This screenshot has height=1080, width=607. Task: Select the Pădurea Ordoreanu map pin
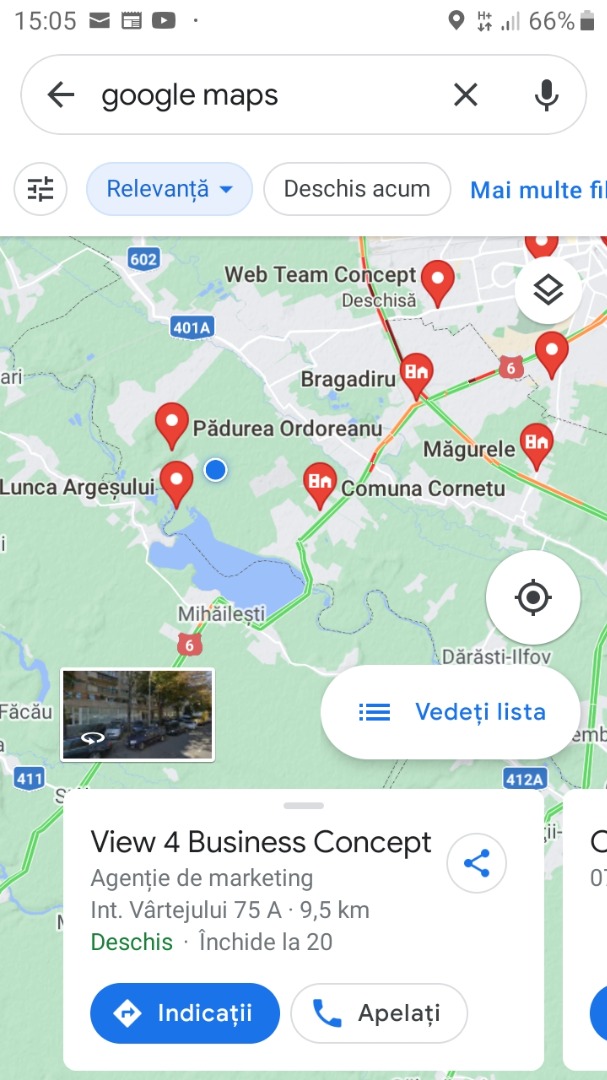coord(172,424)
